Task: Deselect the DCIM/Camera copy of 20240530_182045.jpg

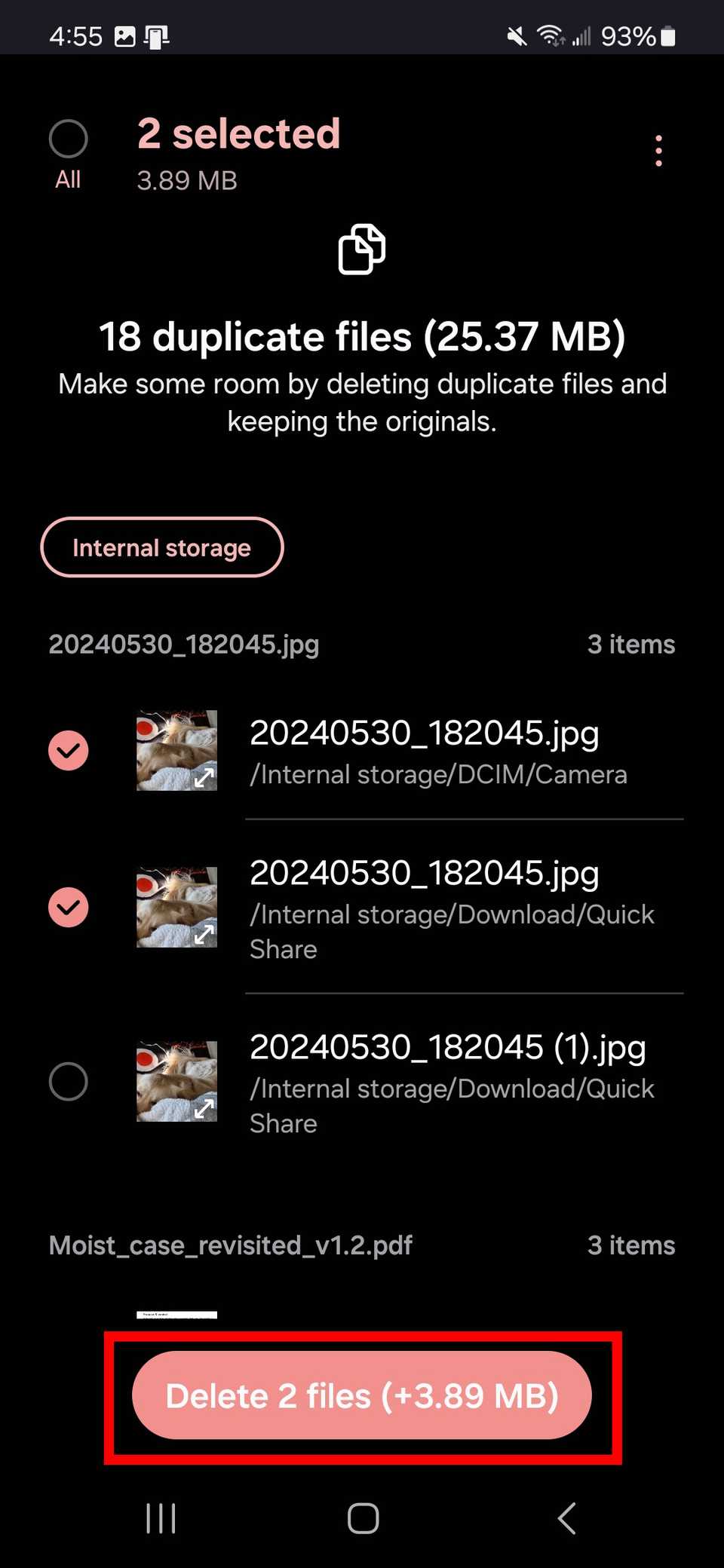Action: [x=68, y=749]
